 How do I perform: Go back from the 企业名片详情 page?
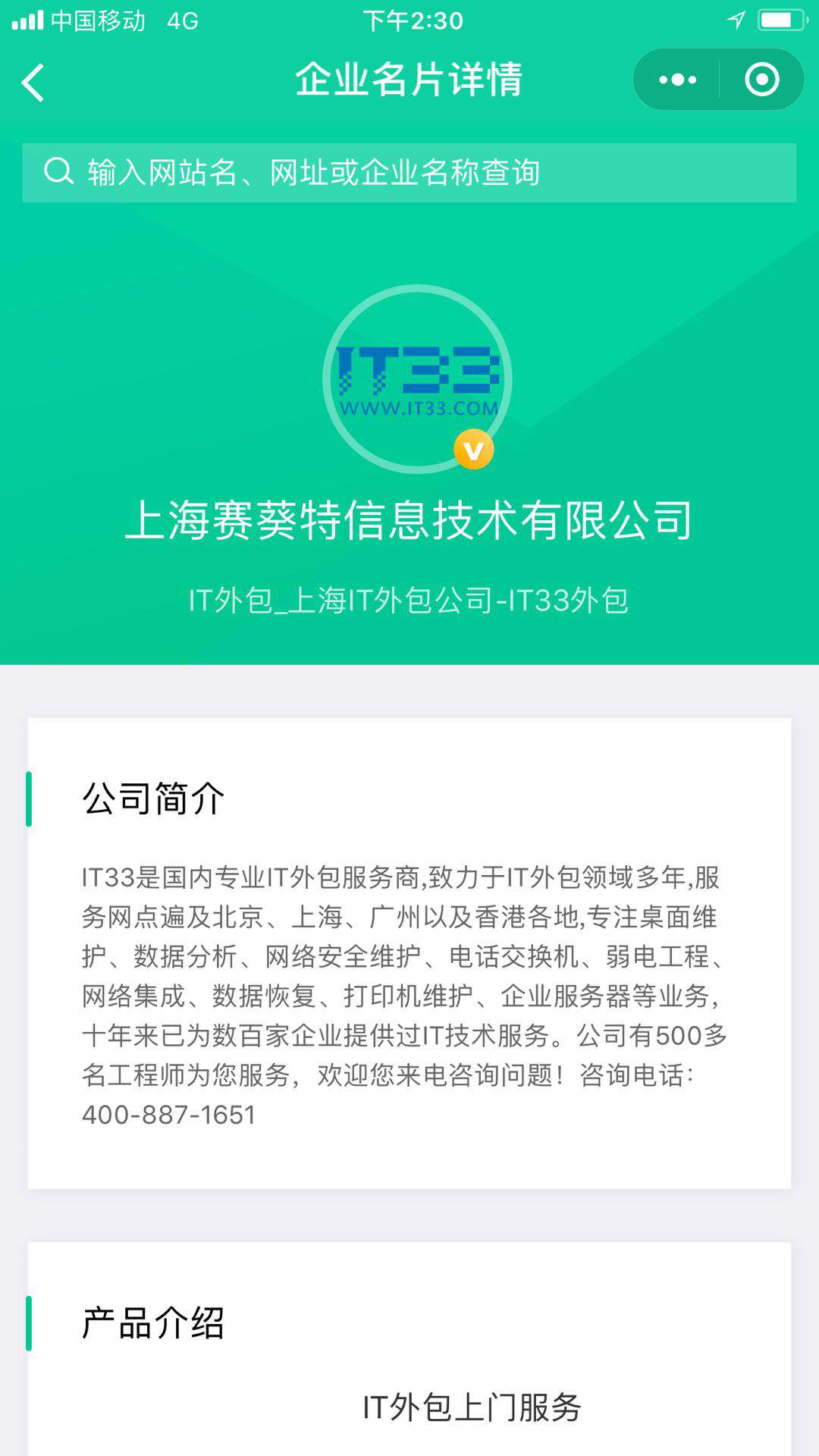(33, 82)
